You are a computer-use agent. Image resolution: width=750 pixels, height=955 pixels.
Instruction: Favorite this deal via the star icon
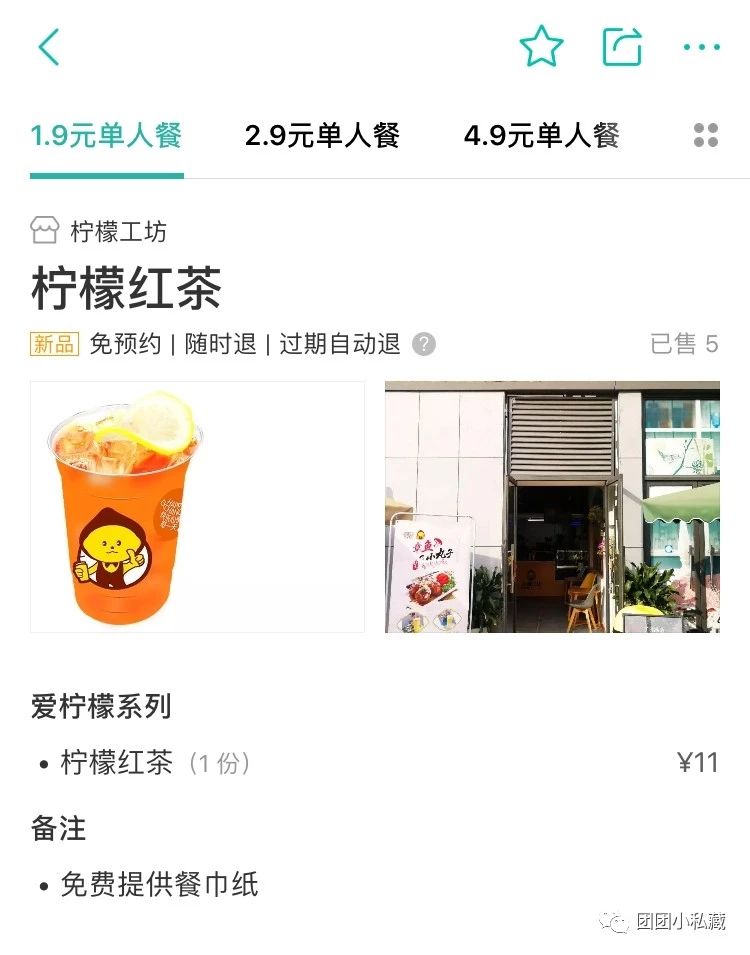click(541, 45)
